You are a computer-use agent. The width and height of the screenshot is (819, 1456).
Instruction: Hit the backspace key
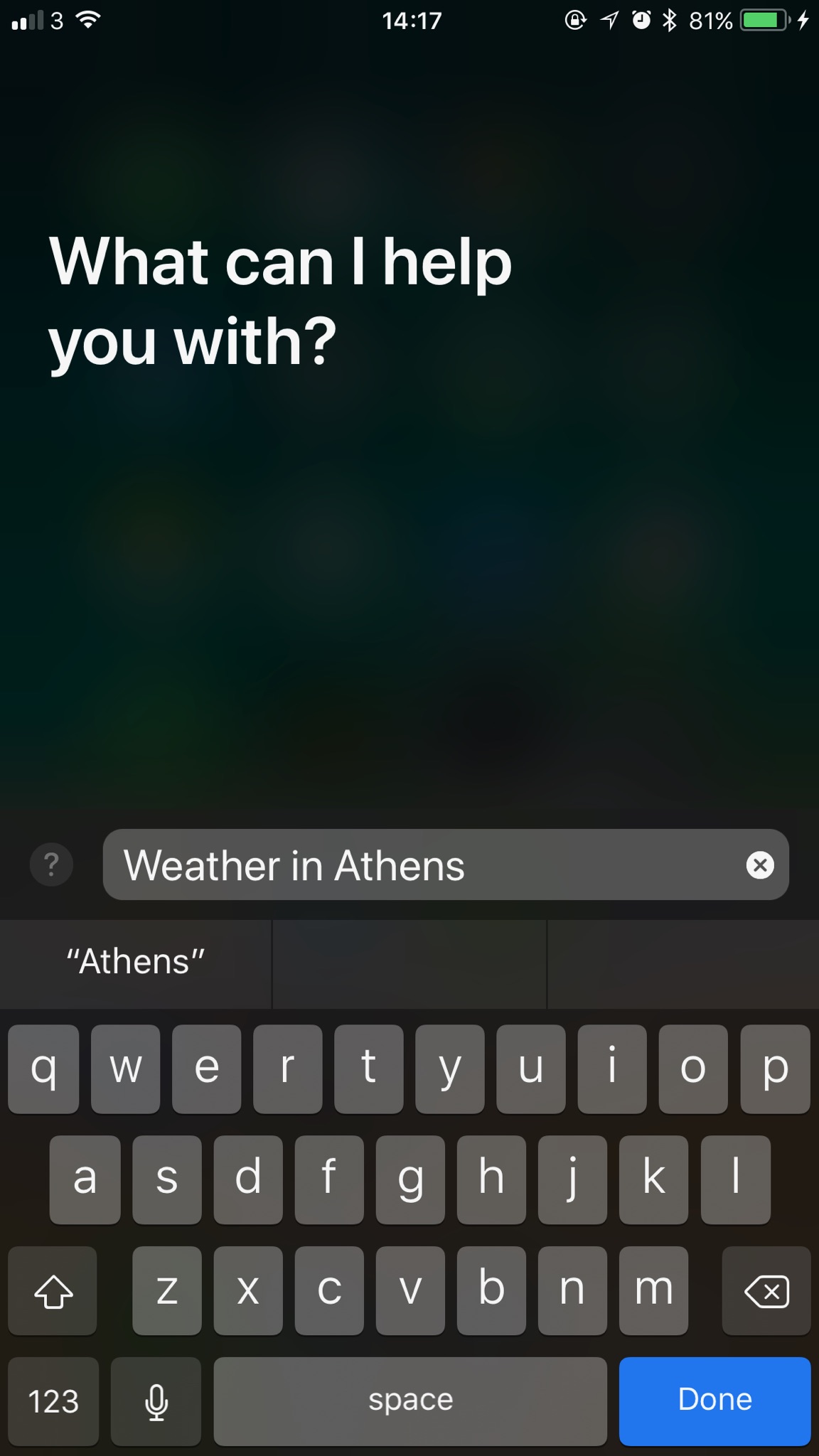pos(766,1290)
